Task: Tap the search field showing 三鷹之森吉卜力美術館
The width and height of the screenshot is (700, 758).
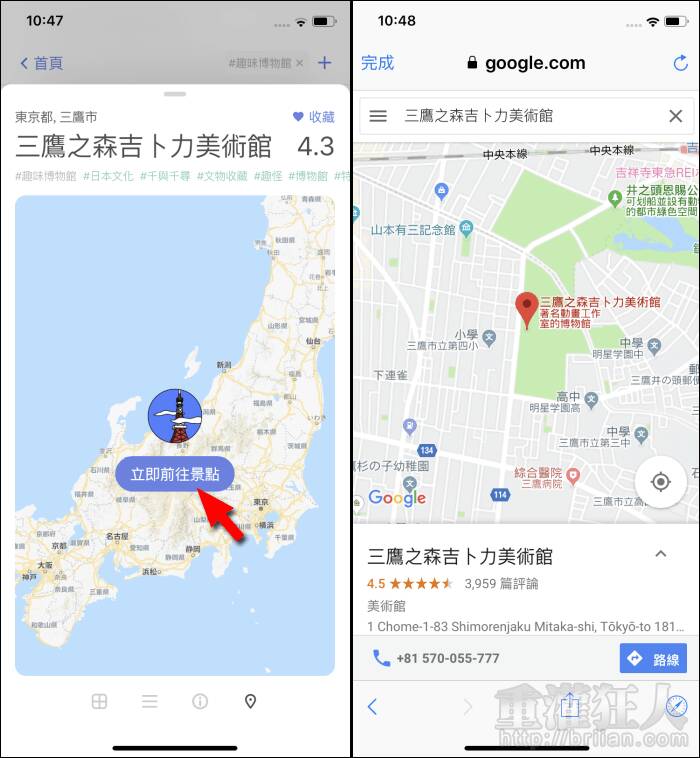Action: coord(520,116)
